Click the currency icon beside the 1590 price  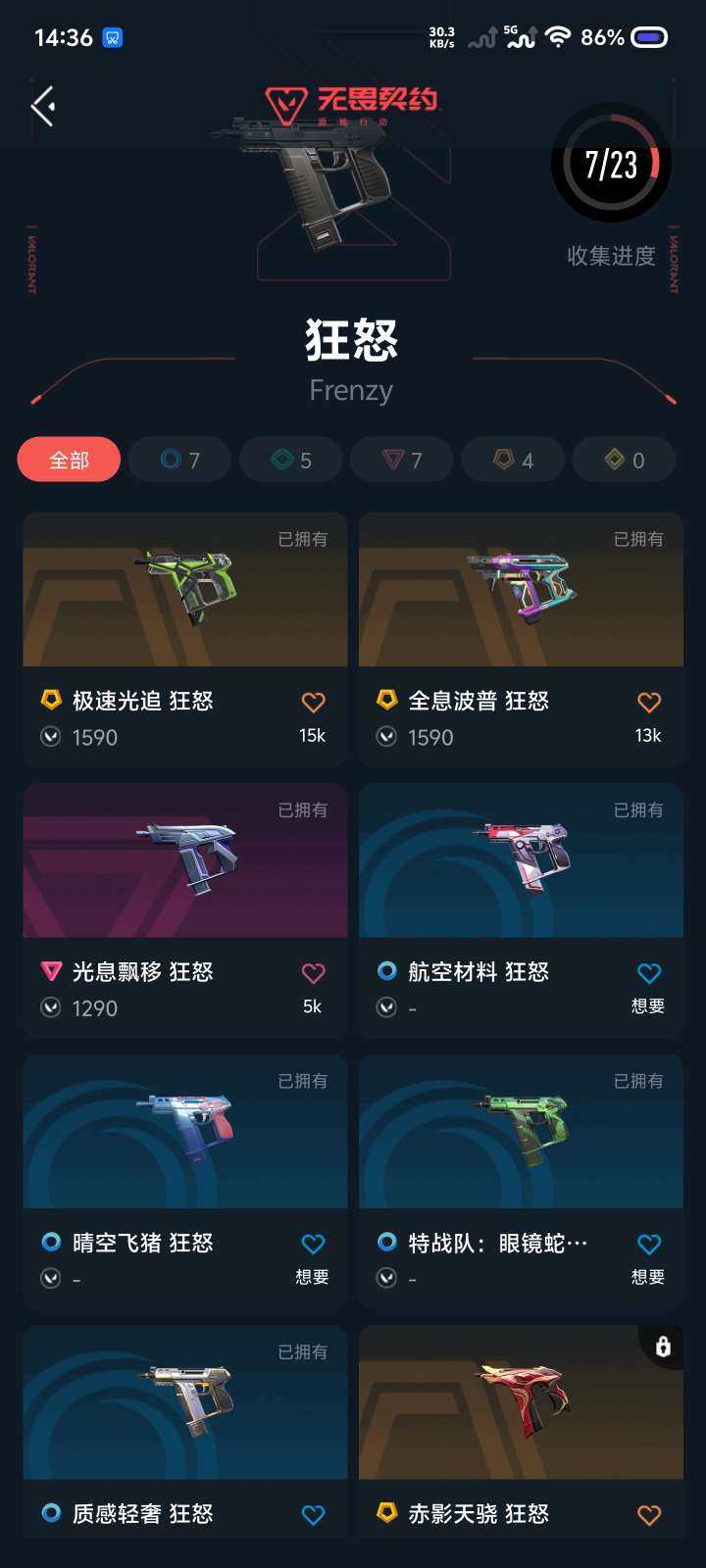[x=49, y=737]
